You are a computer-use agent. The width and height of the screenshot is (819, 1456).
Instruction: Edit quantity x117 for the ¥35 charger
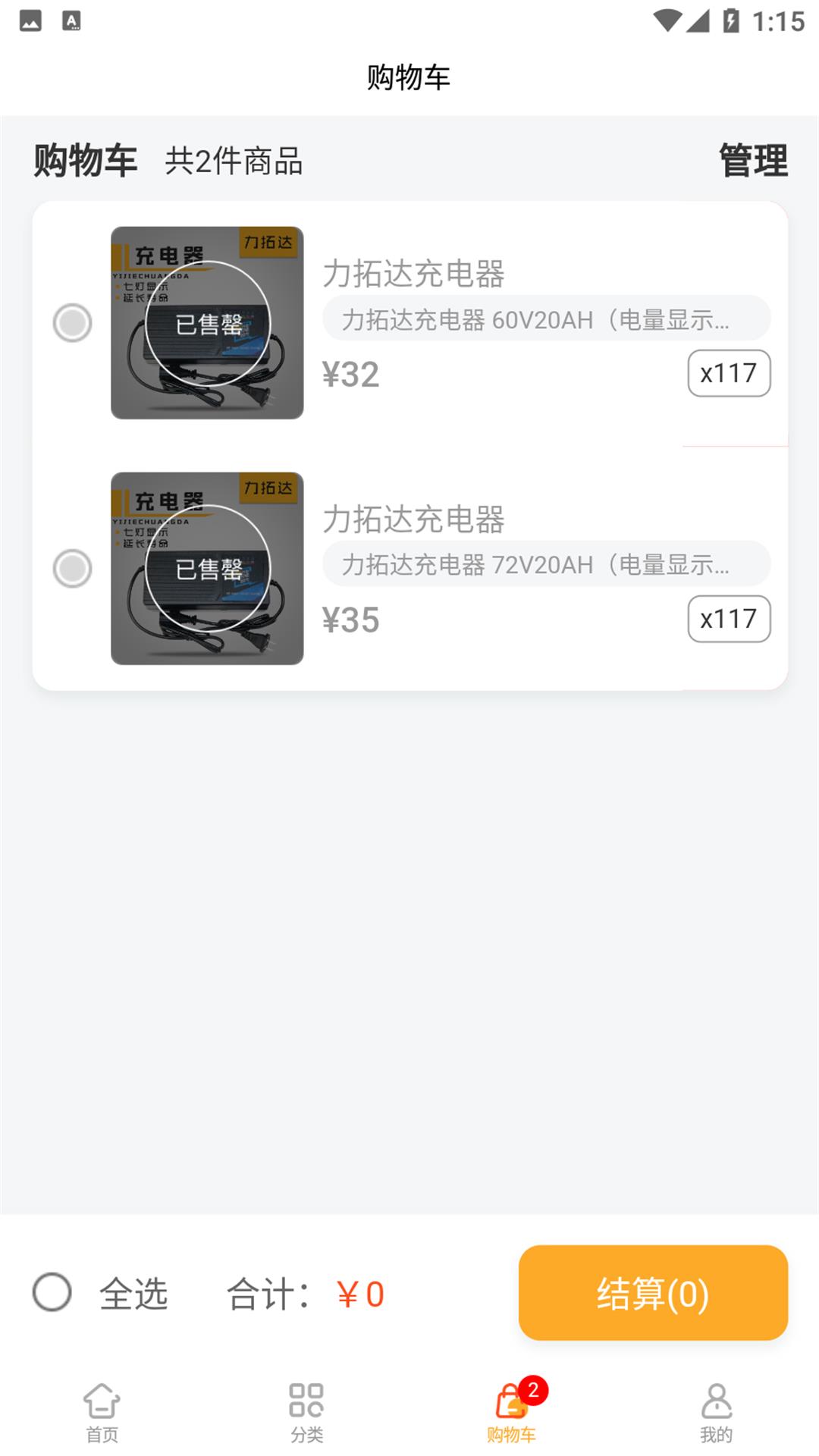click(729, 619)
